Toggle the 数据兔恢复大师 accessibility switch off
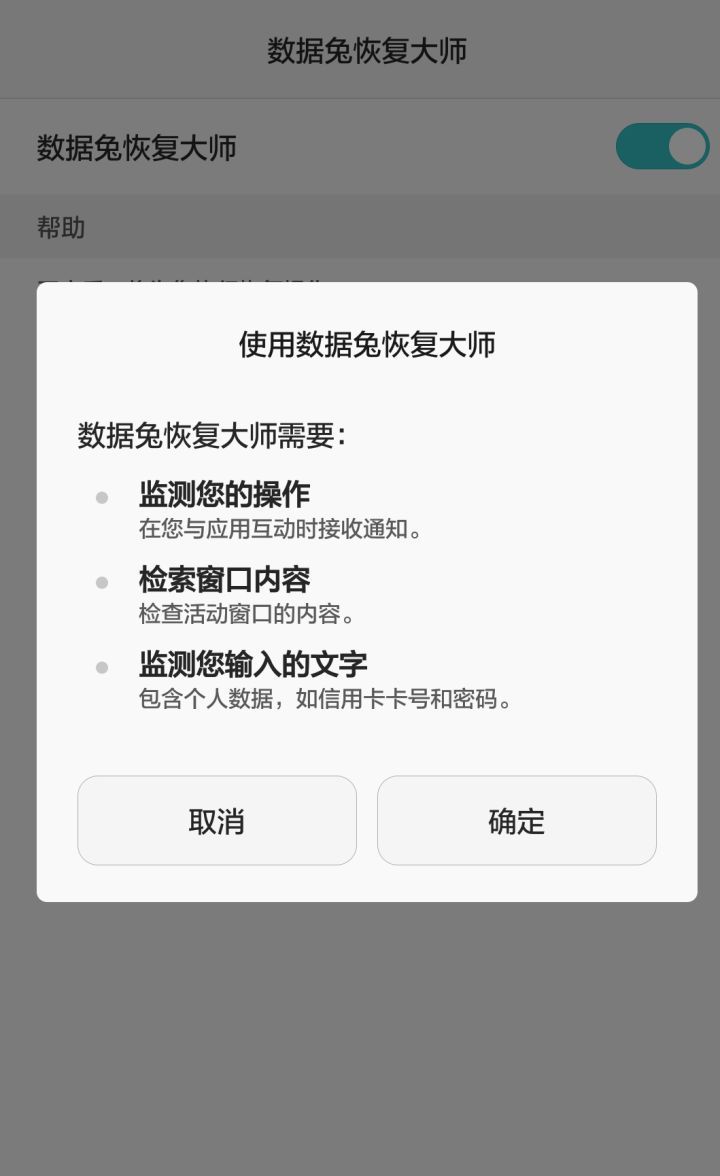The height and width of the screenshot is (1176, 720). pos(662,146)
